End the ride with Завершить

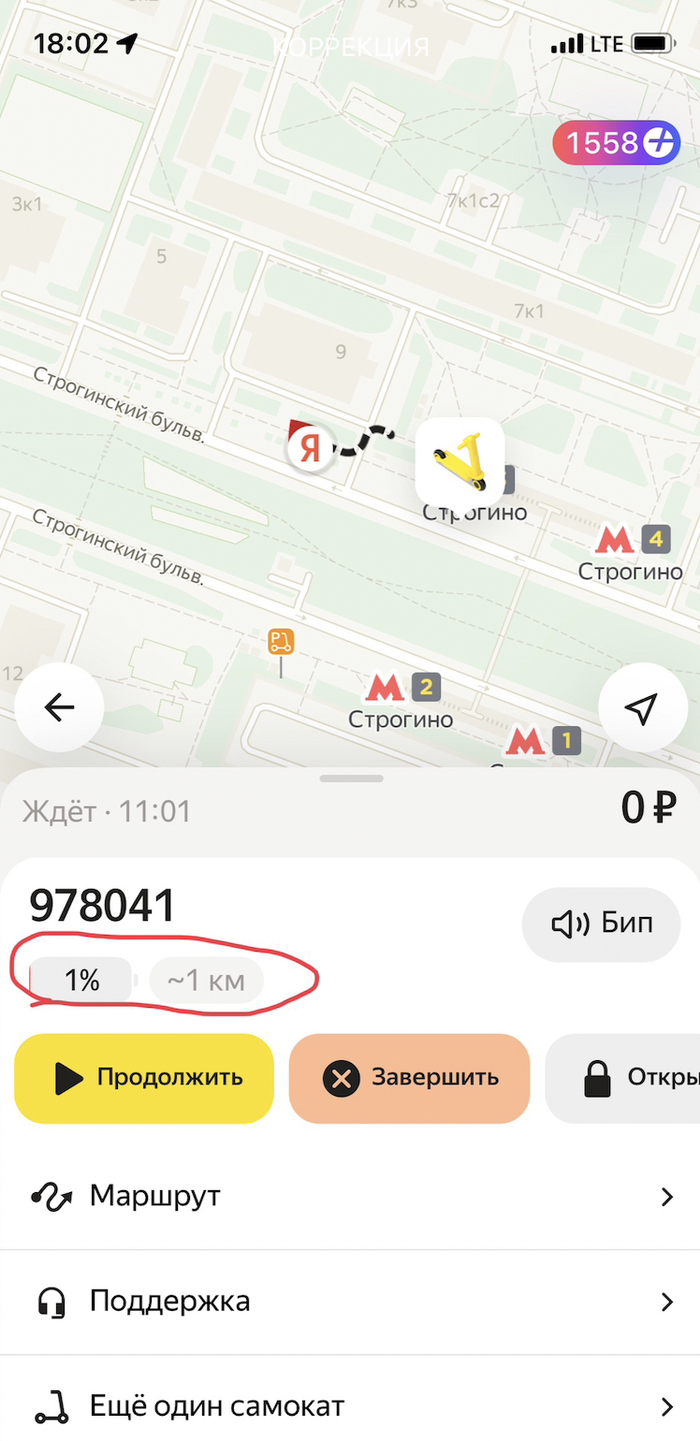point(409,1078)
